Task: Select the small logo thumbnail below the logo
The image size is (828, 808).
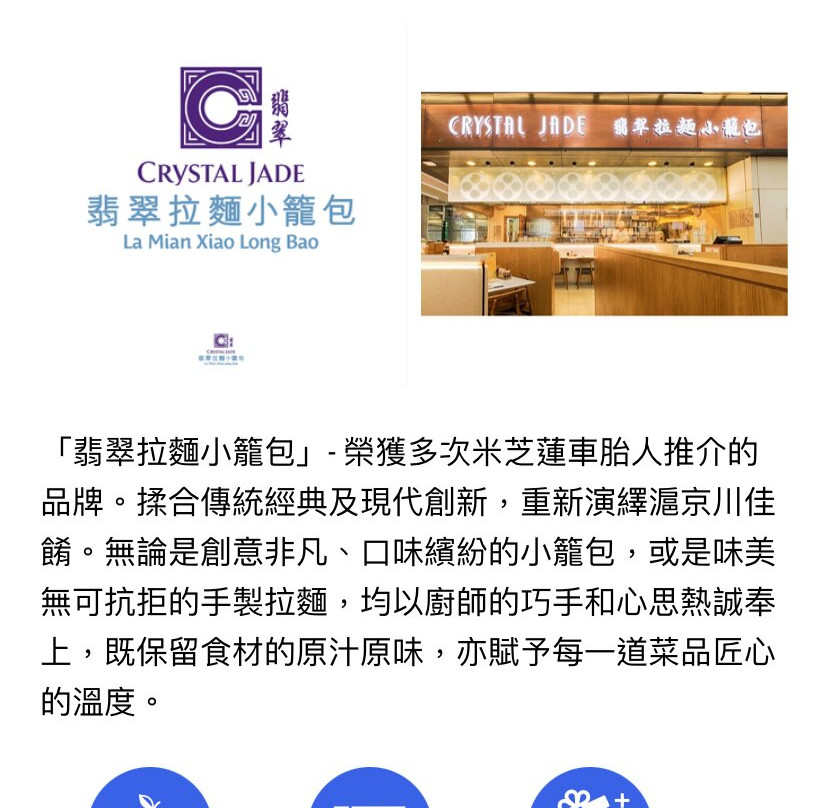Action: point(222,348)
